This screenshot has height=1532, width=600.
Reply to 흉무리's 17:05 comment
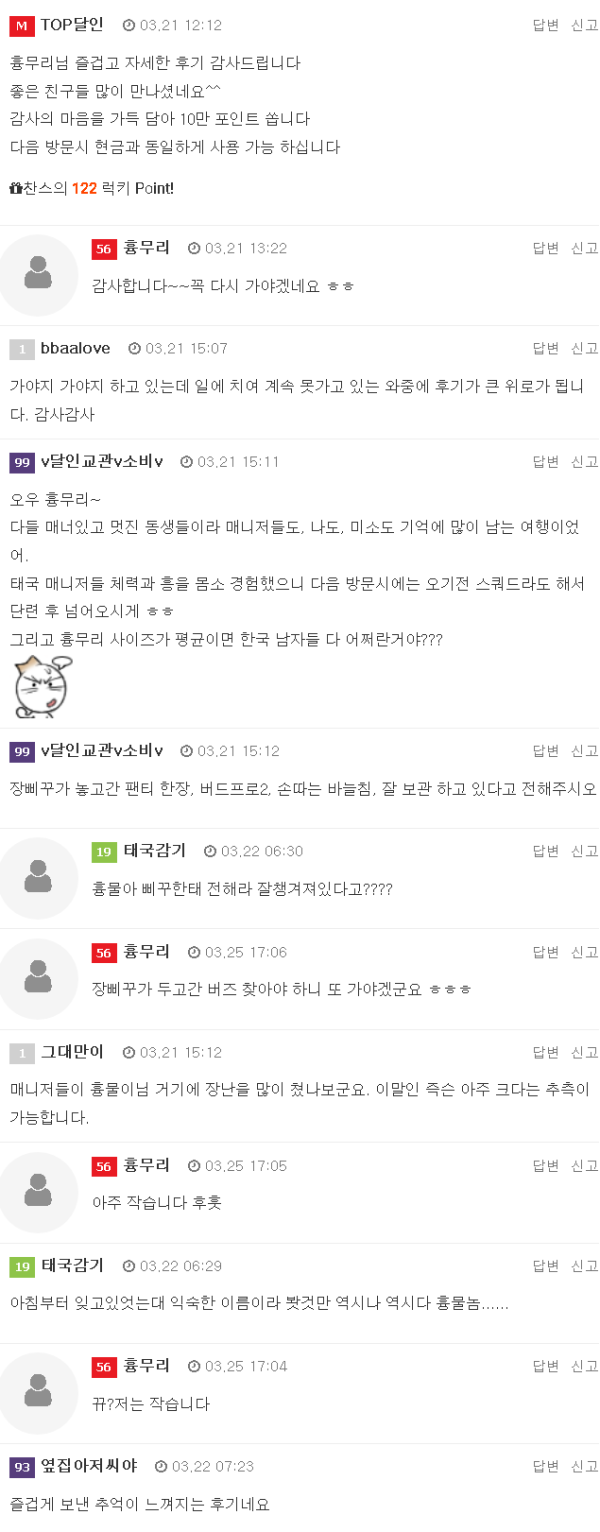pyautogui.click(x=545, y=1166)
